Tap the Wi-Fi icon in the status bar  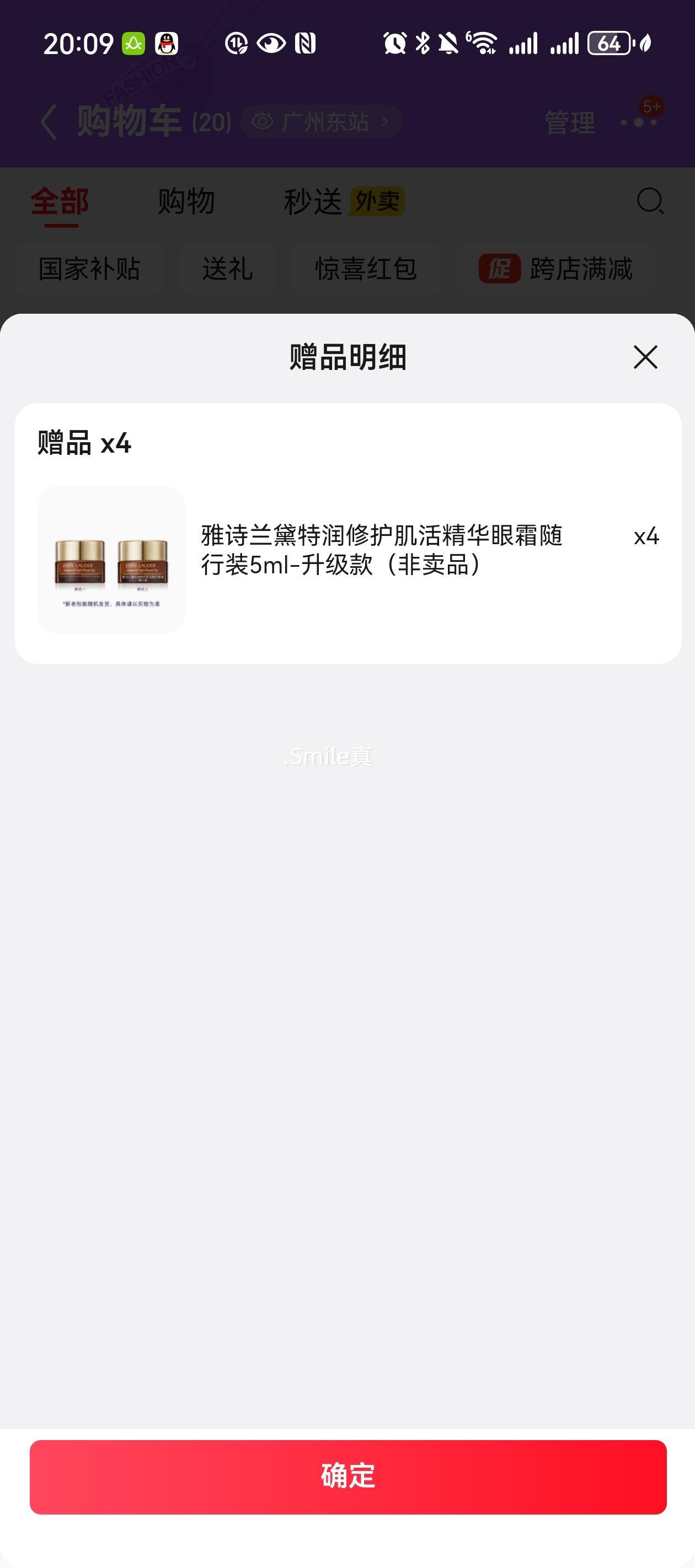(484, 42)
